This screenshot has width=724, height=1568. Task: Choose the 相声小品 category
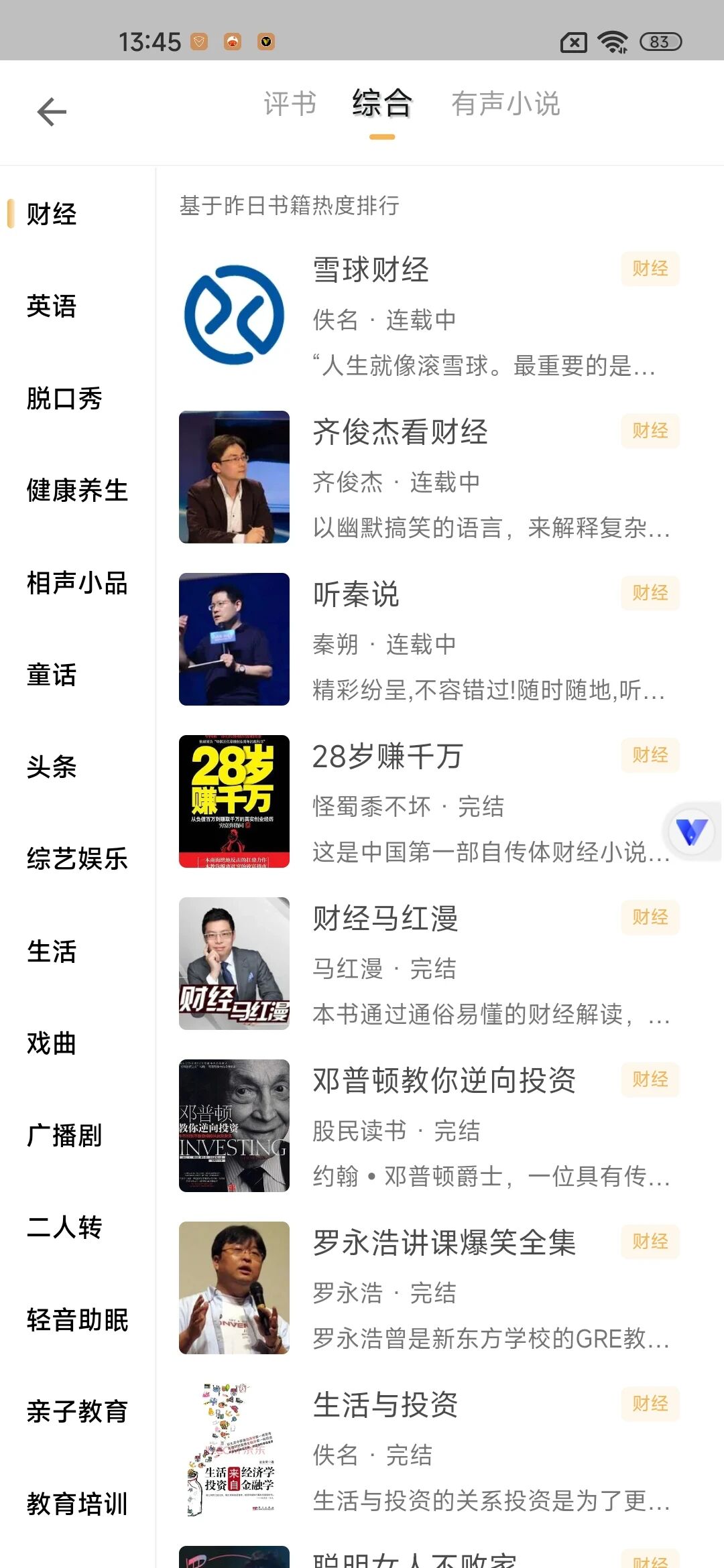77,583
